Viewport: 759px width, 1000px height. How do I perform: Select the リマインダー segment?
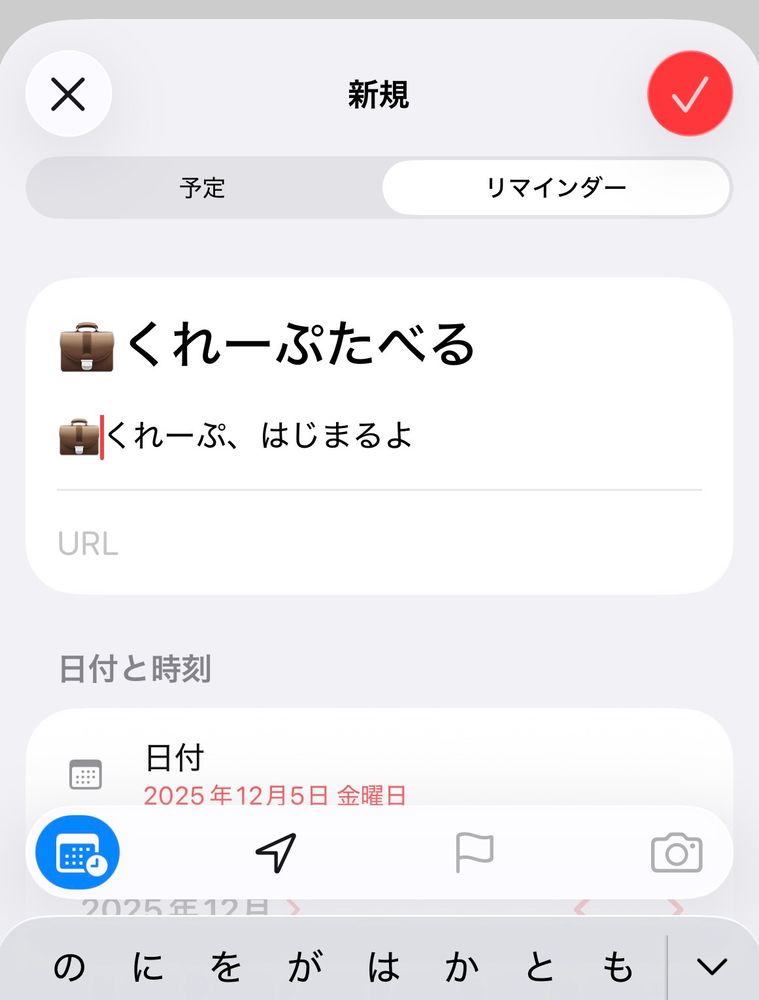(x=556, y=188)
